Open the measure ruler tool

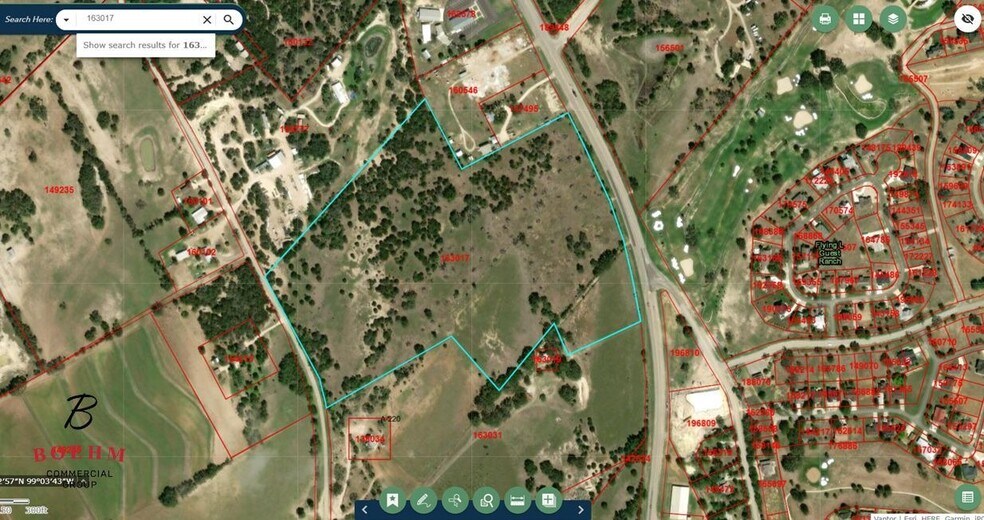pos(518,500)
